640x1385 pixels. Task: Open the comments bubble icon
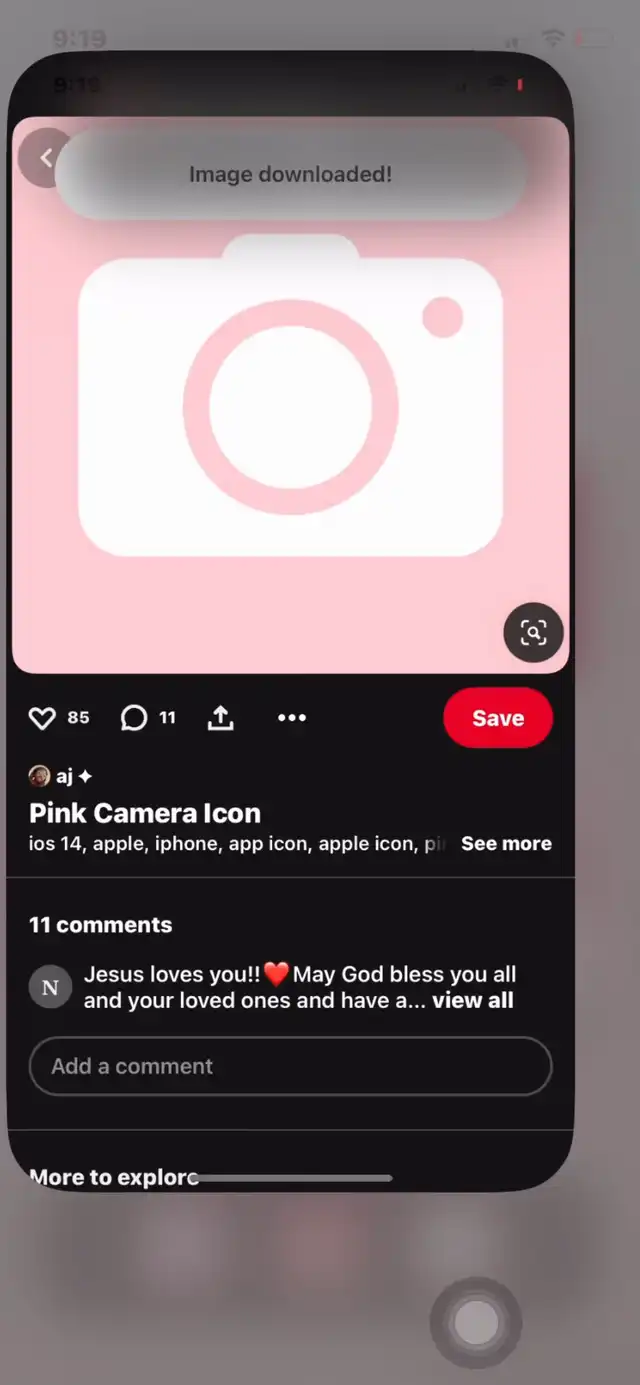coord(134,718)
